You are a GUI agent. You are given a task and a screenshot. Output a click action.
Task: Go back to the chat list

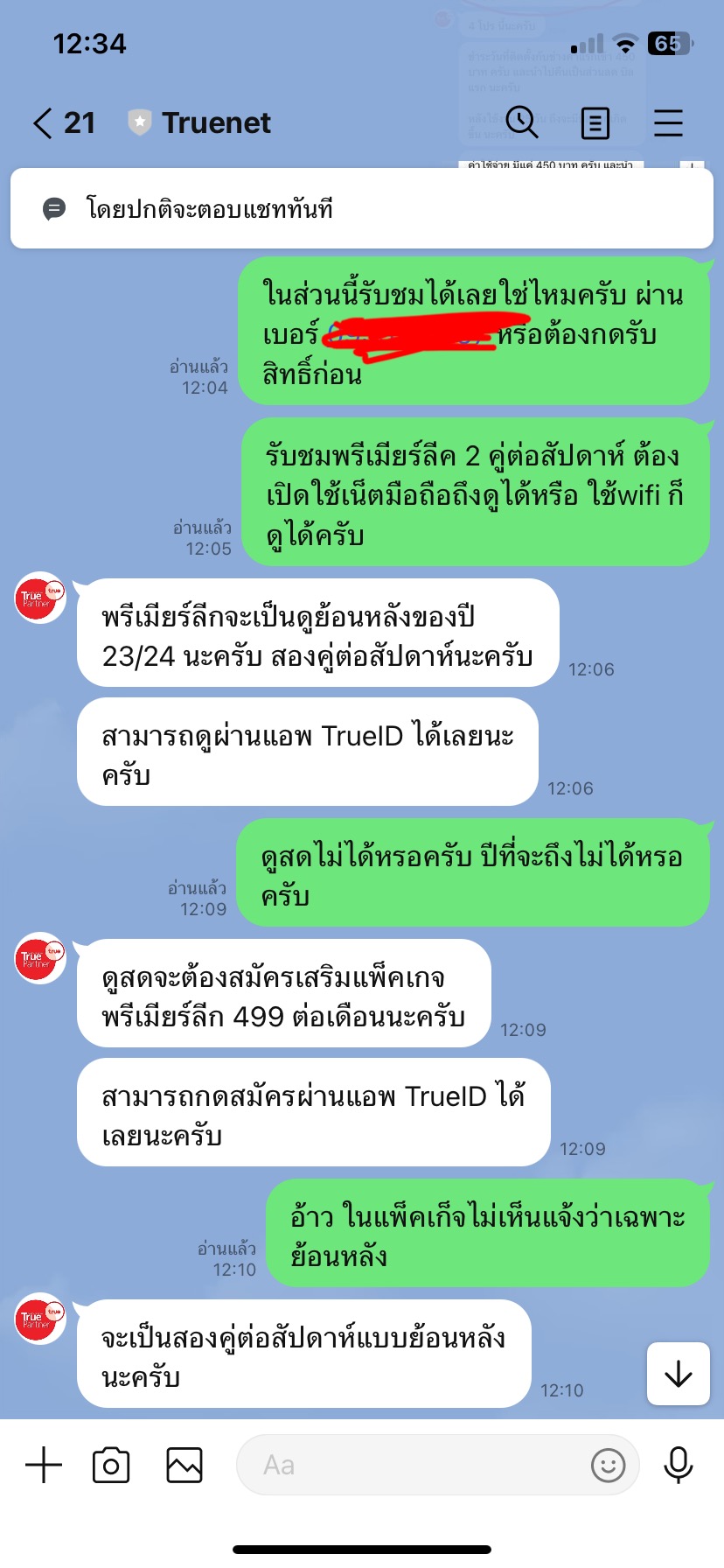pos(63,123)
